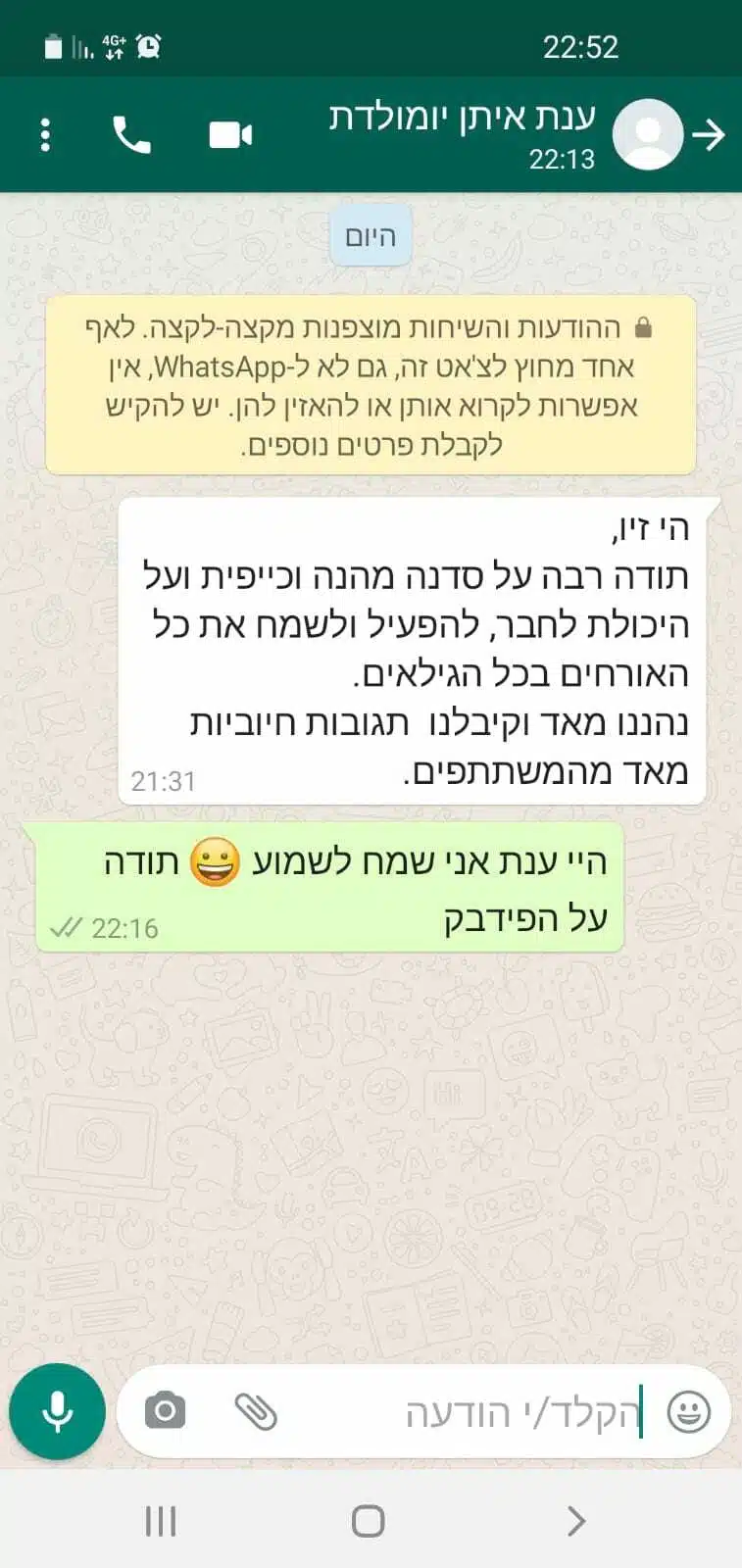The image size is (742, 1568).
Task: Open recent apps from the navigation bar
Action: 161,1521
